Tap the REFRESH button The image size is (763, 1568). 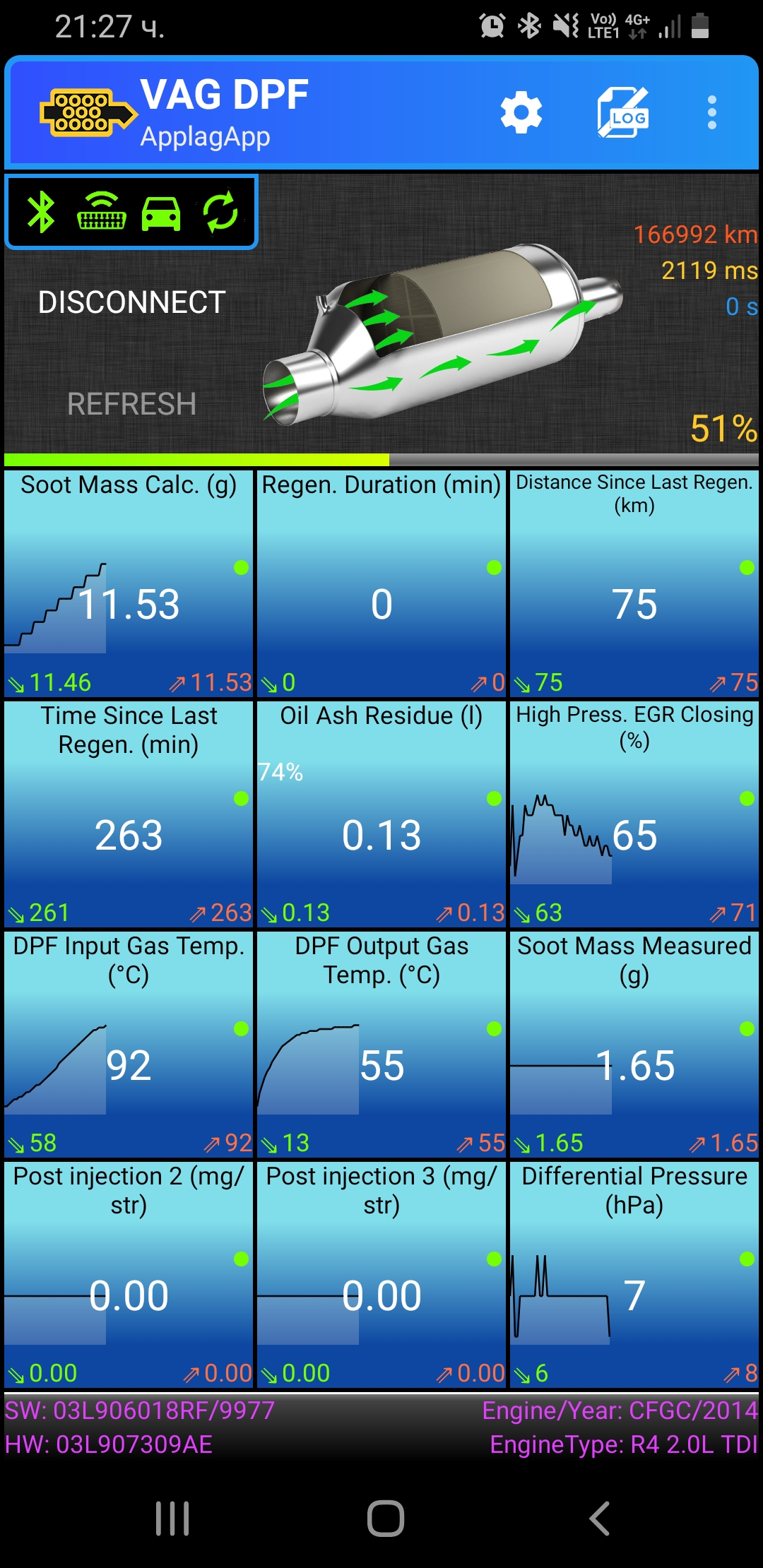tap(131, 404)
